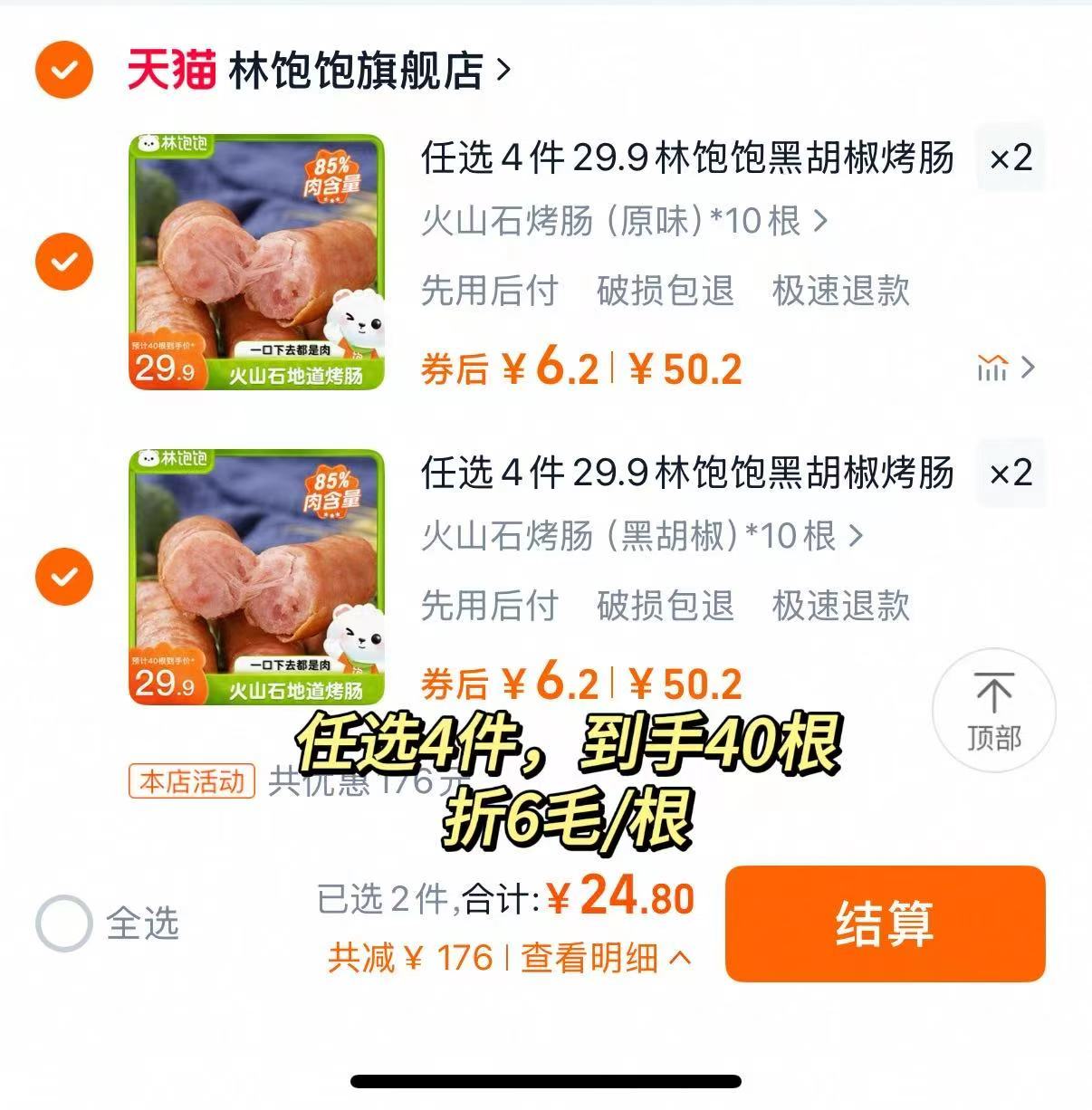
Task: Click the 先用后付 service tag
Action: click(489, 292)
